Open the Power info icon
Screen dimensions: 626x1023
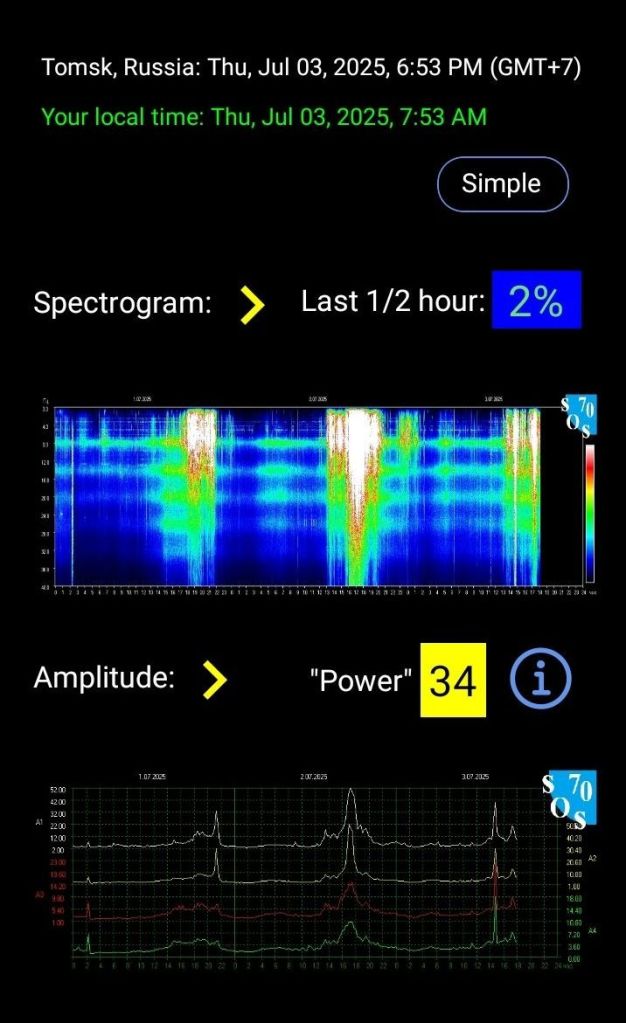pyautogui.click(x=540, y=680)
